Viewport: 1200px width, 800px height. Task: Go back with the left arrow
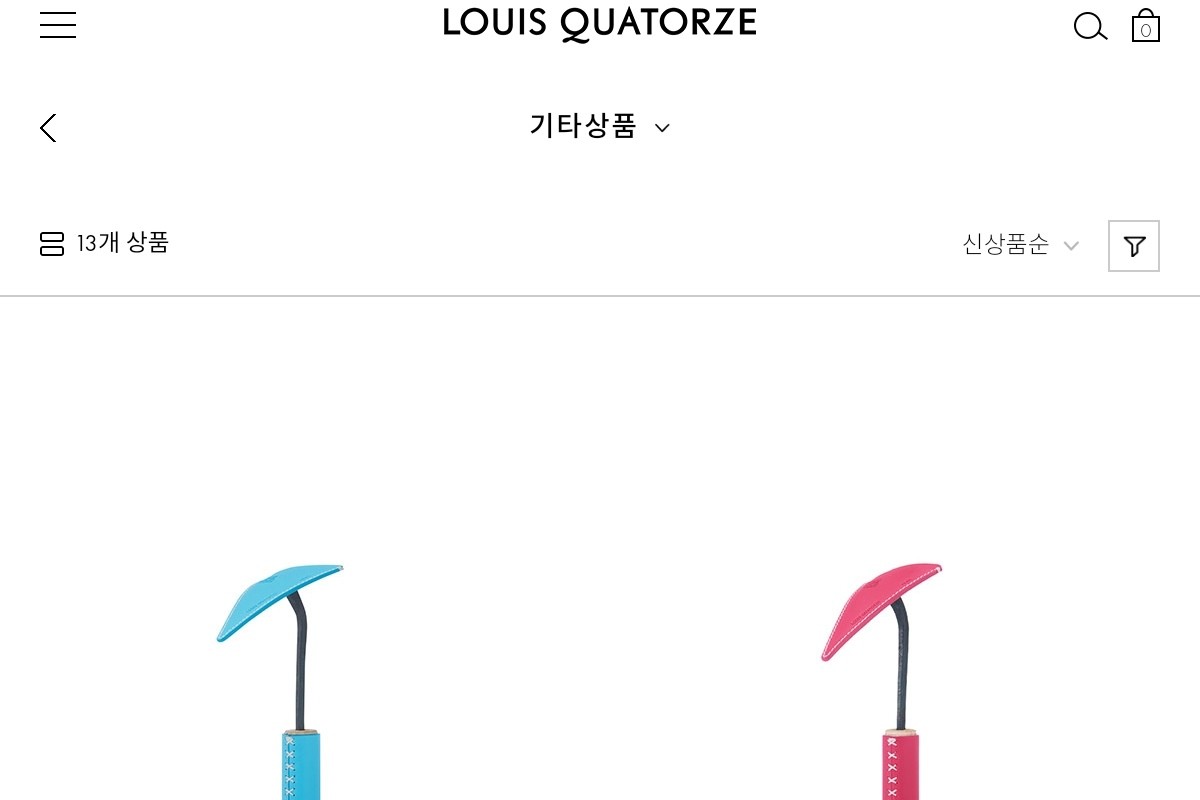(x=48, y=128)
